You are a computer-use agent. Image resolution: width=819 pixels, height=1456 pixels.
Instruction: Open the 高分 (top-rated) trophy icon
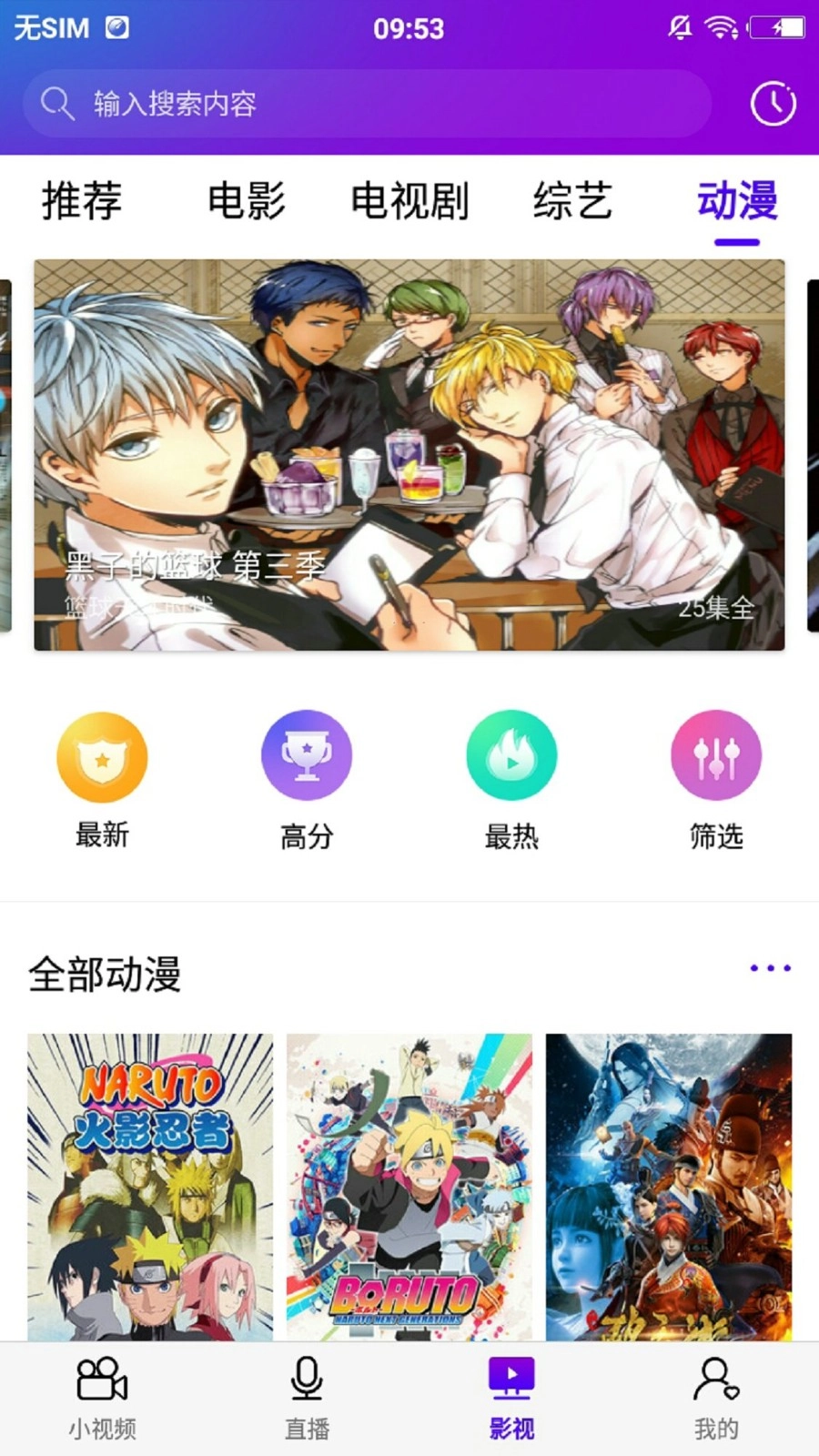[307, 754]
